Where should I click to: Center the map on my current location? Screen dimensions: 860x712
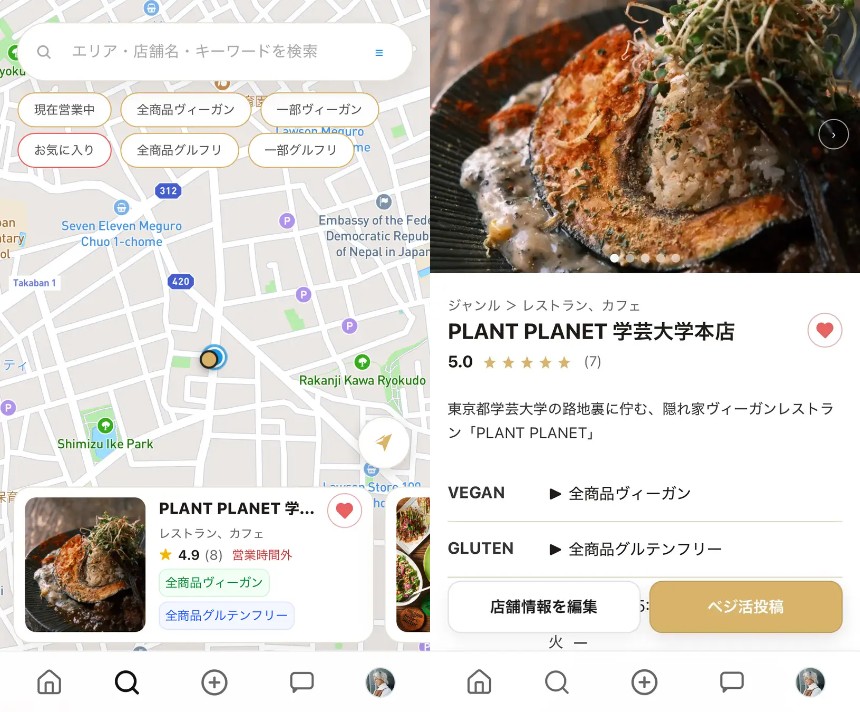[384, 443]
